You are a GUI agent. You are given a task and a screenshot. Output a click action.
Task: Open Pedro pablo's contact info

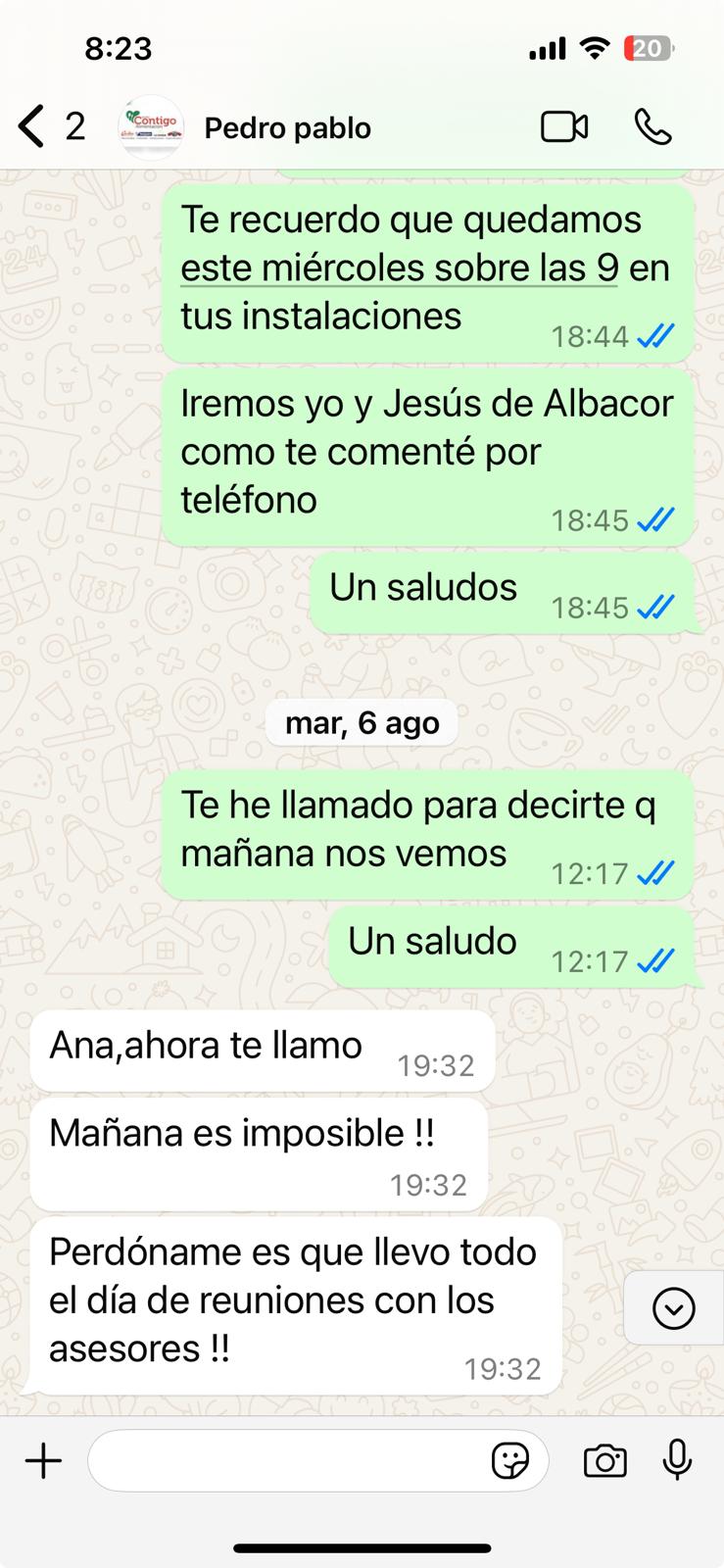(287, 128)
